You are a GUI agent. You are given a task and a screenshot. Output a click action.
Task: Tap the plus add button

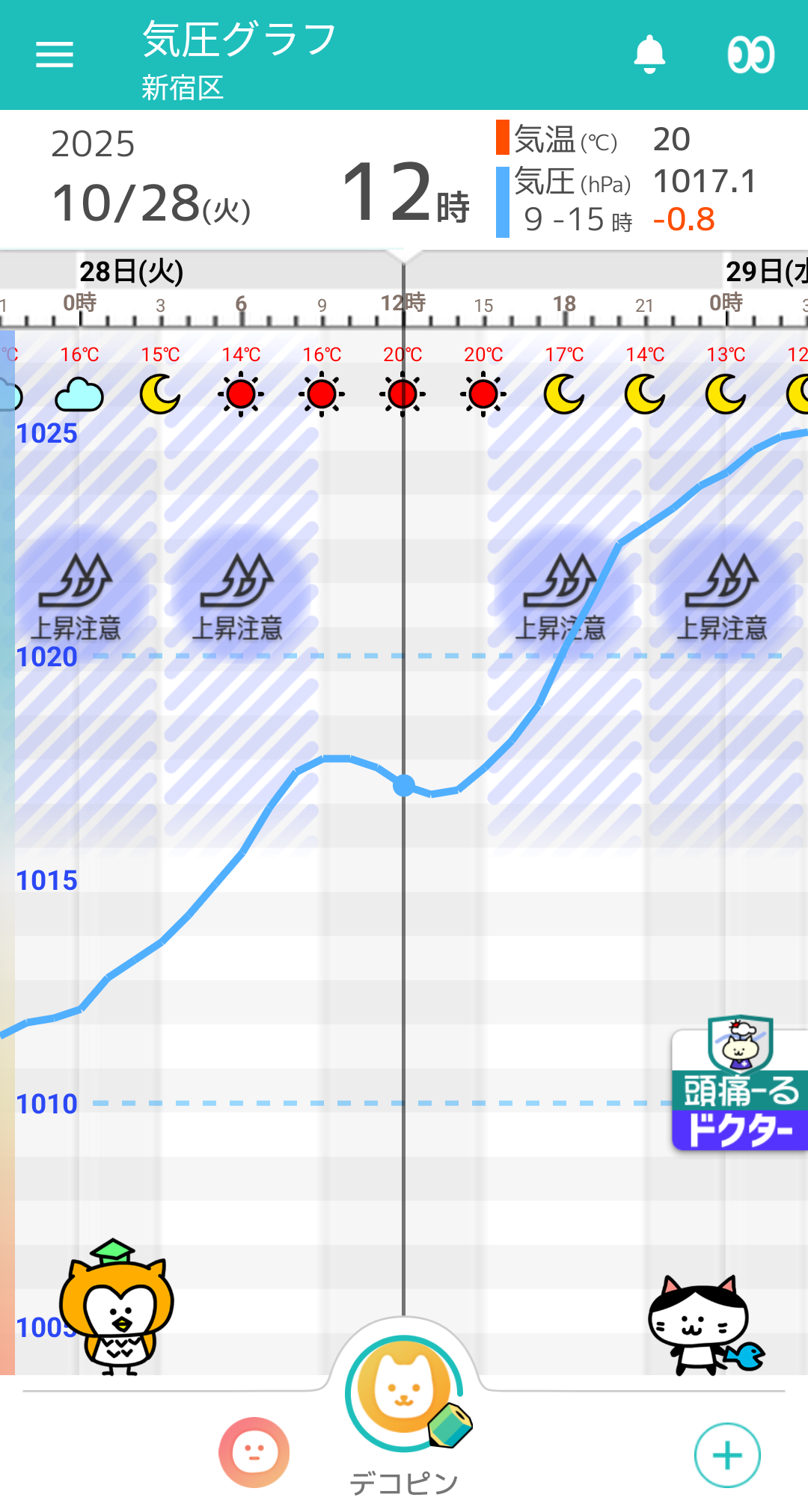pos(727,1455)
